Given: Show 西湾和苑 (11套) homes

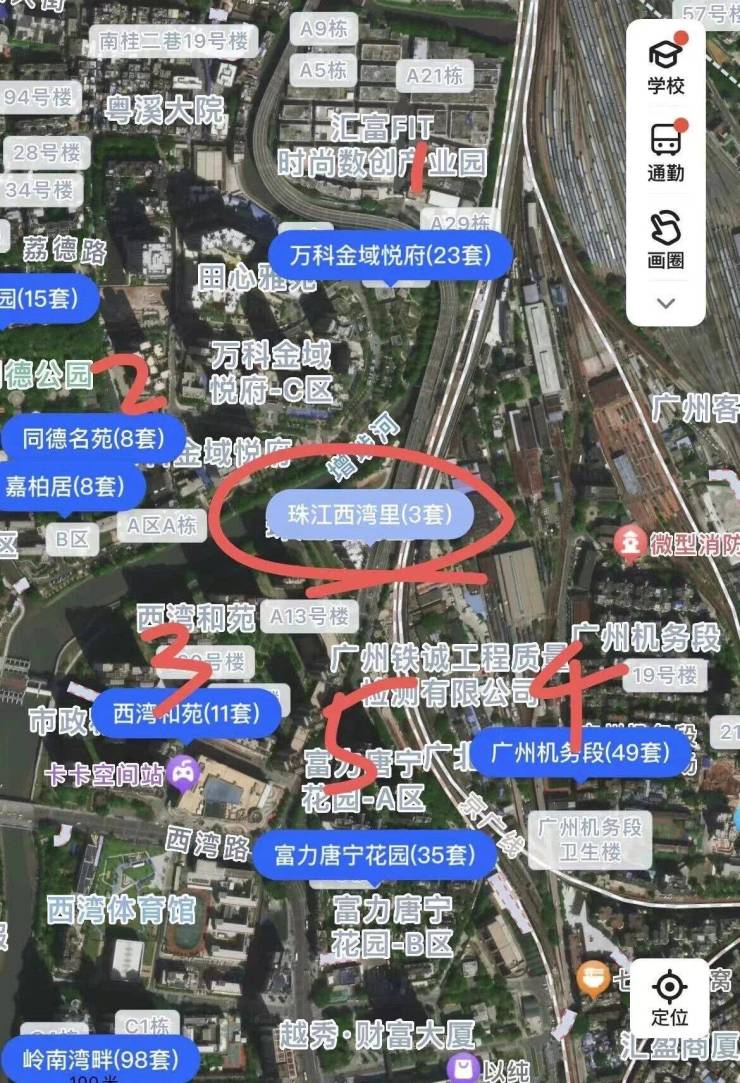Looking at the screenshot, I should pos(186,712).
